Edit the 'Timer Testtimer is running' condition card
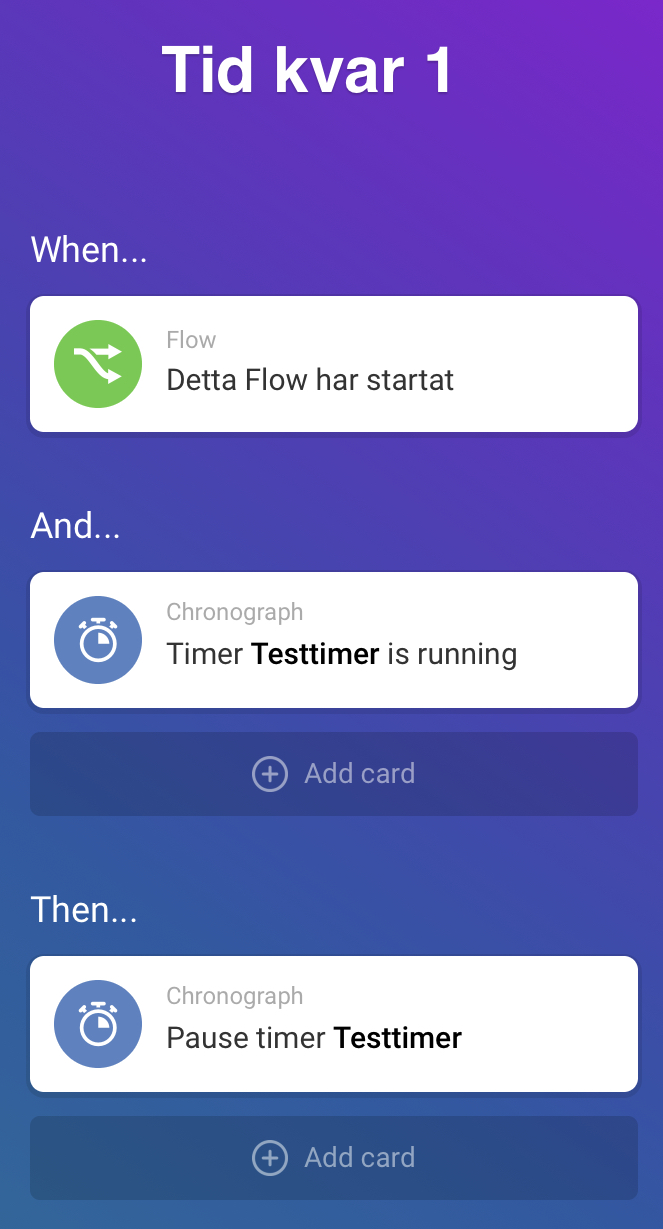This screenshot has width=663, height=1229. [x=333, y=640]
